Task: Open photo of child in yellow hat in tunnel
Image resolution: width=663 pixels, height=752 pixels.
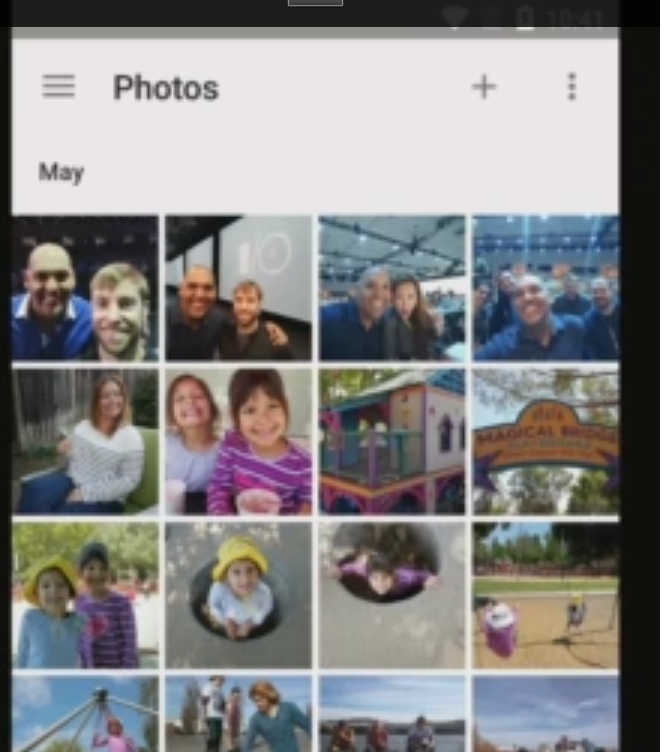Action: tap(238, 595)
